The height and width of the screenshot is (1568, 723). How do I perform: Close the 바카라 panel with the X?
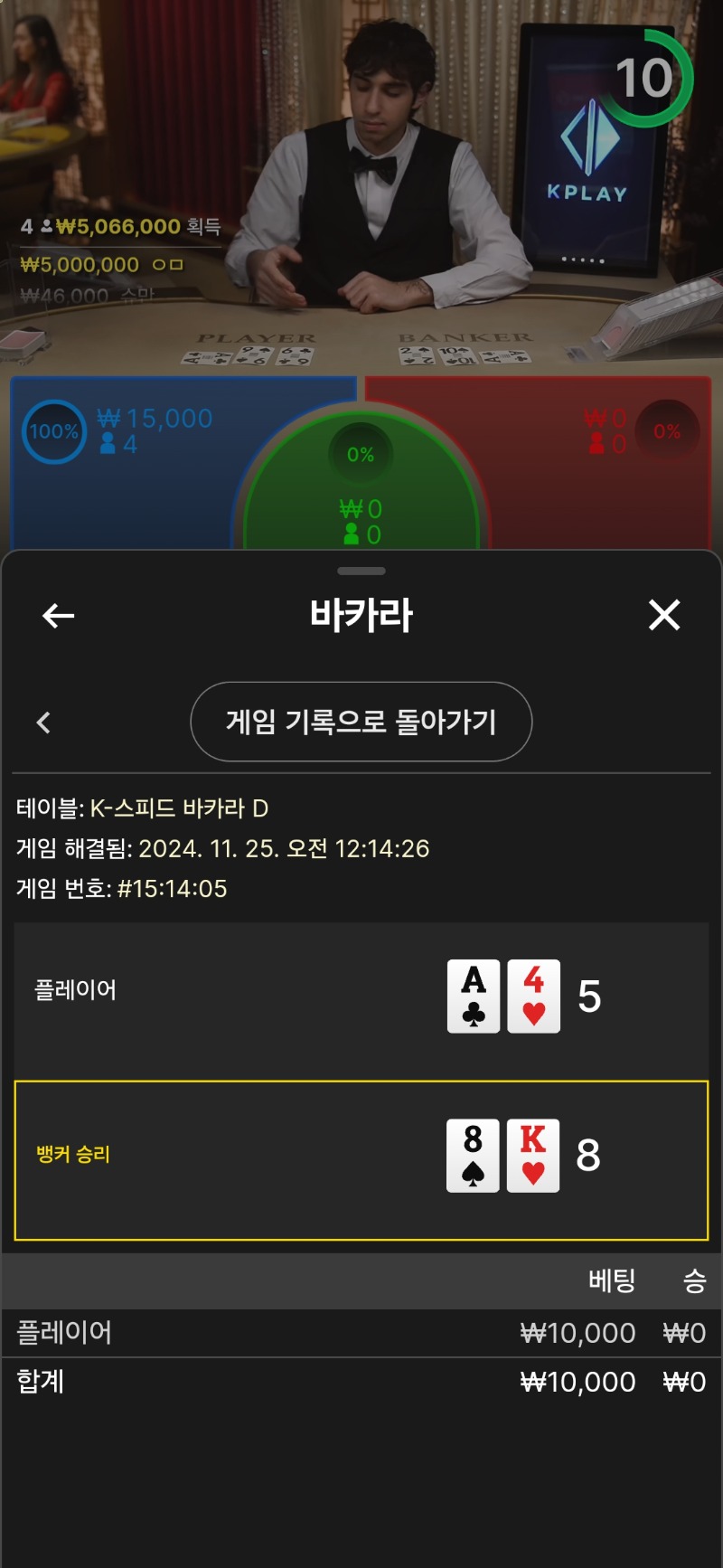[664, 615]
